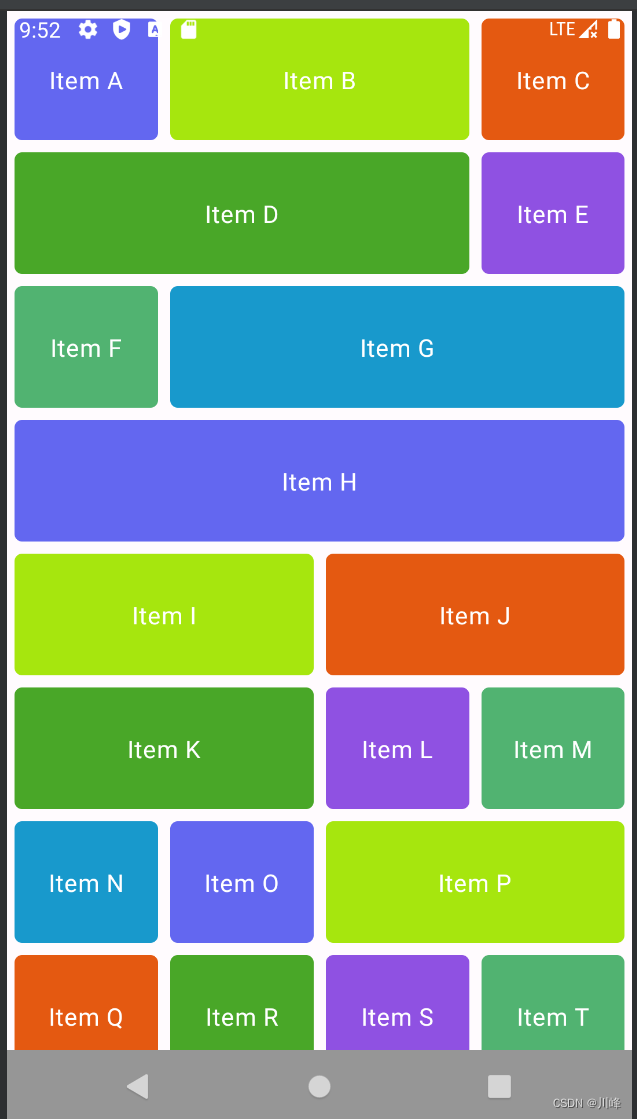Select the Item P tile
The height and width of the screenshot is (1119, 637).
click(x=475, y=882)
